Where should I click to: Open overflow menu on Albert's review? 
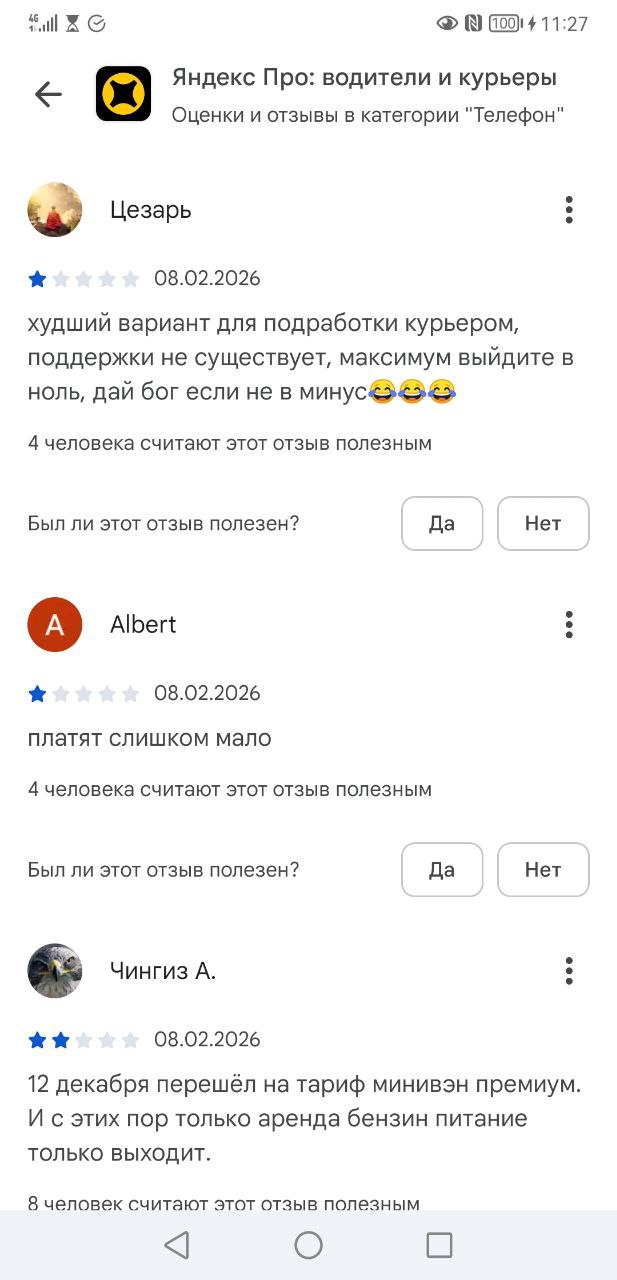coord(568,625)
